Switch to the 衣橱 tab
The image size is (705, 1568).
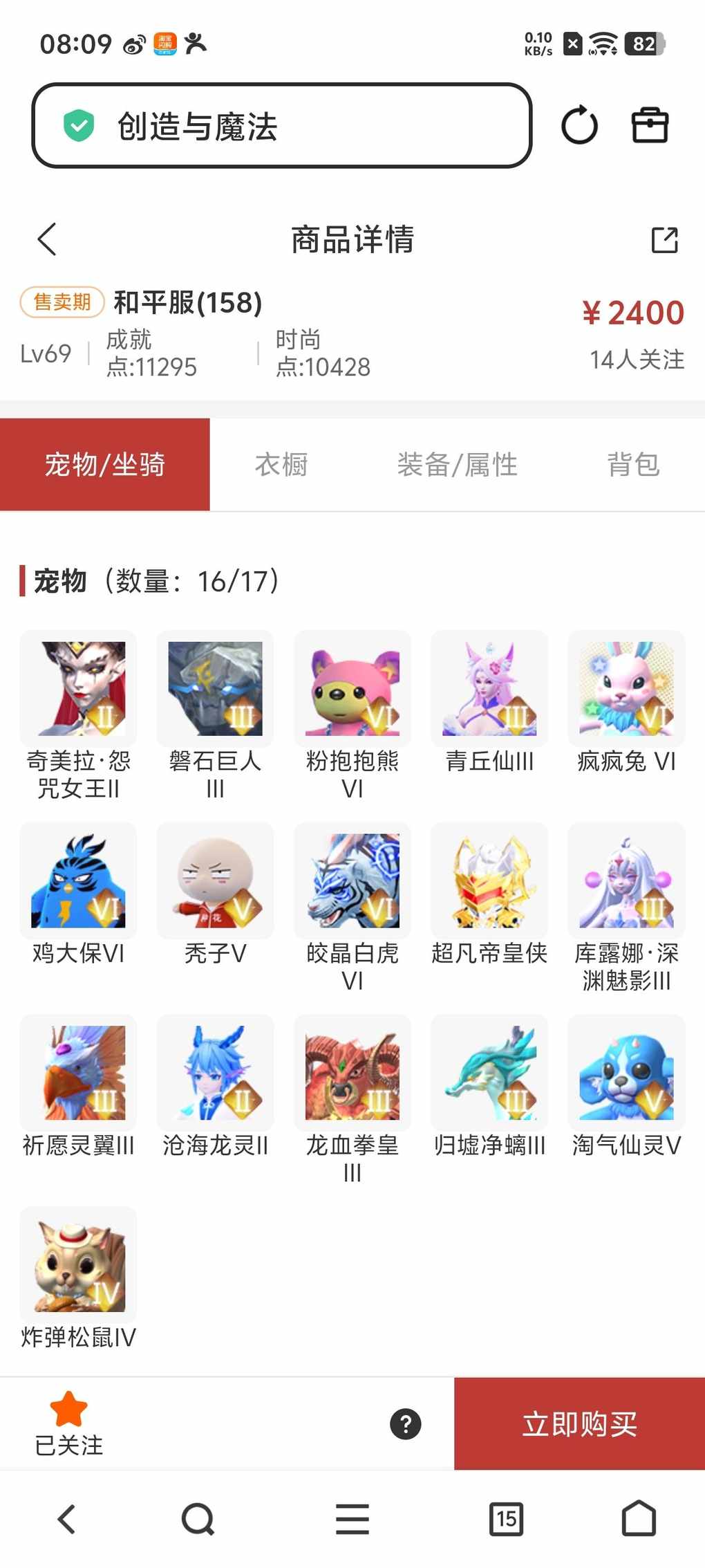click(281, 465)
